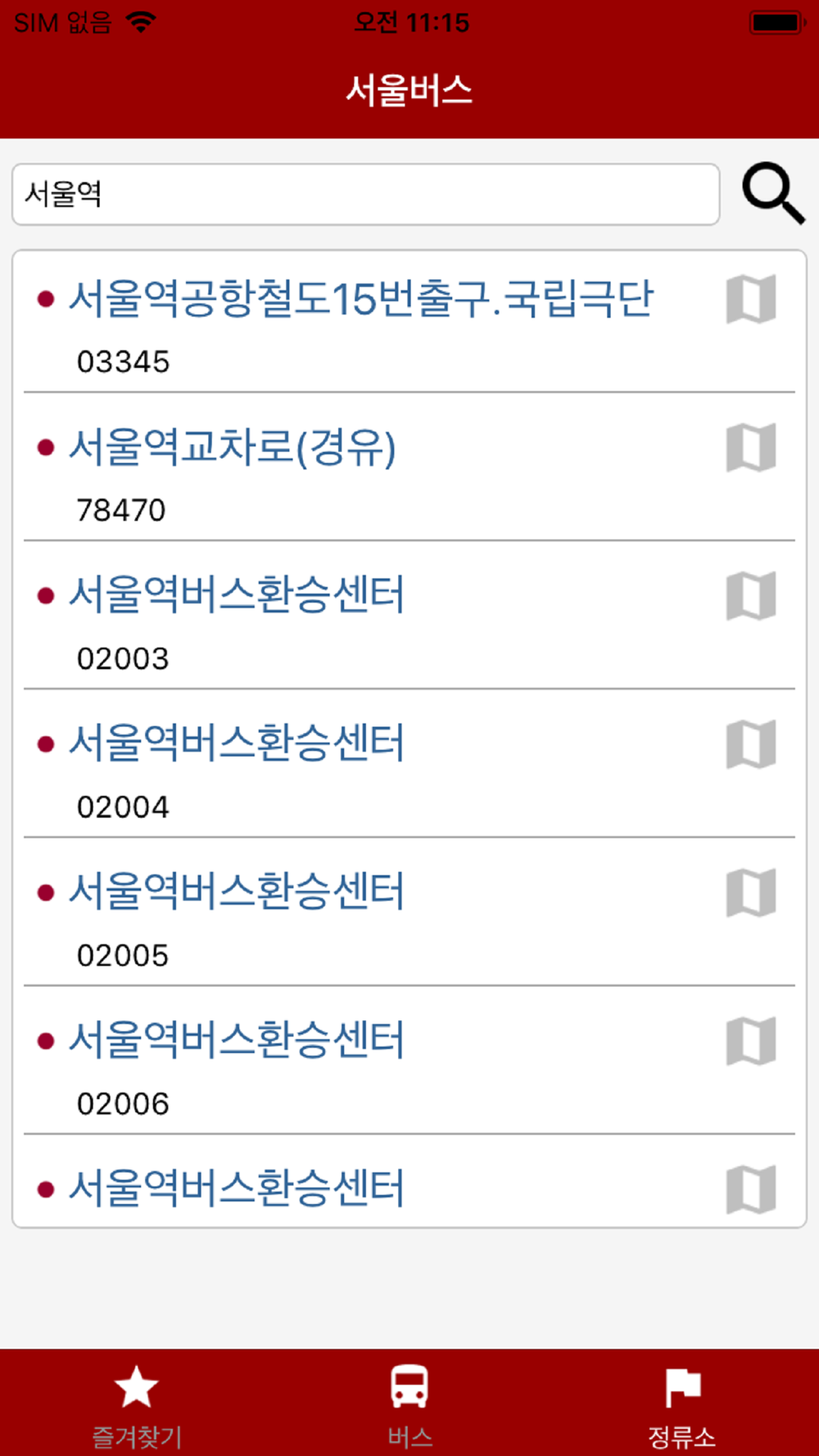
Task: Show map for stop 78470
Action: tap(751, 447)
